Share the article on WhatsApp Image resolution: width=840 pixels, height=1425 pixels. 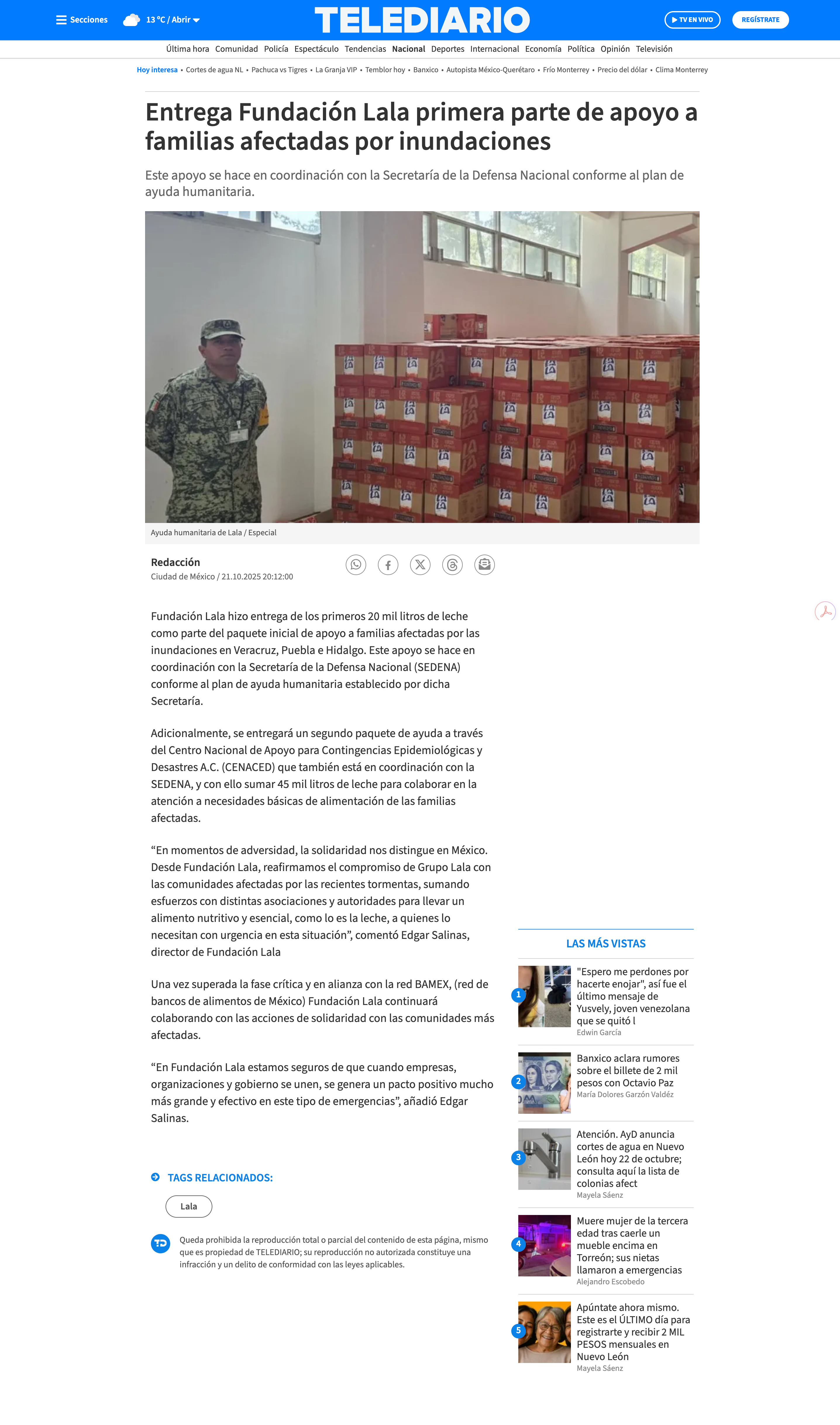(x=355, y=565)
